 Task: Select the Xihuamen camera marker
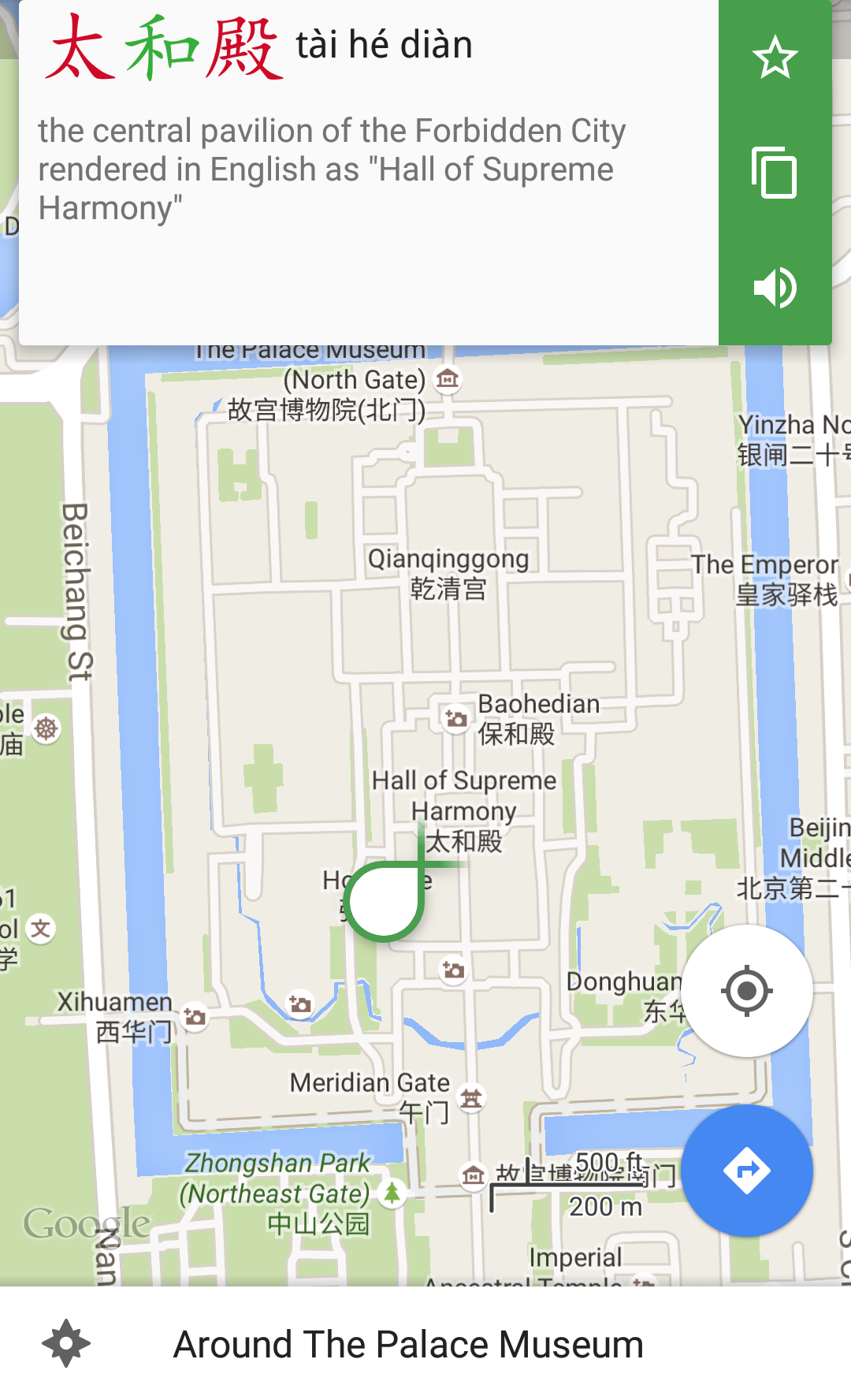tap(195, 1017)
